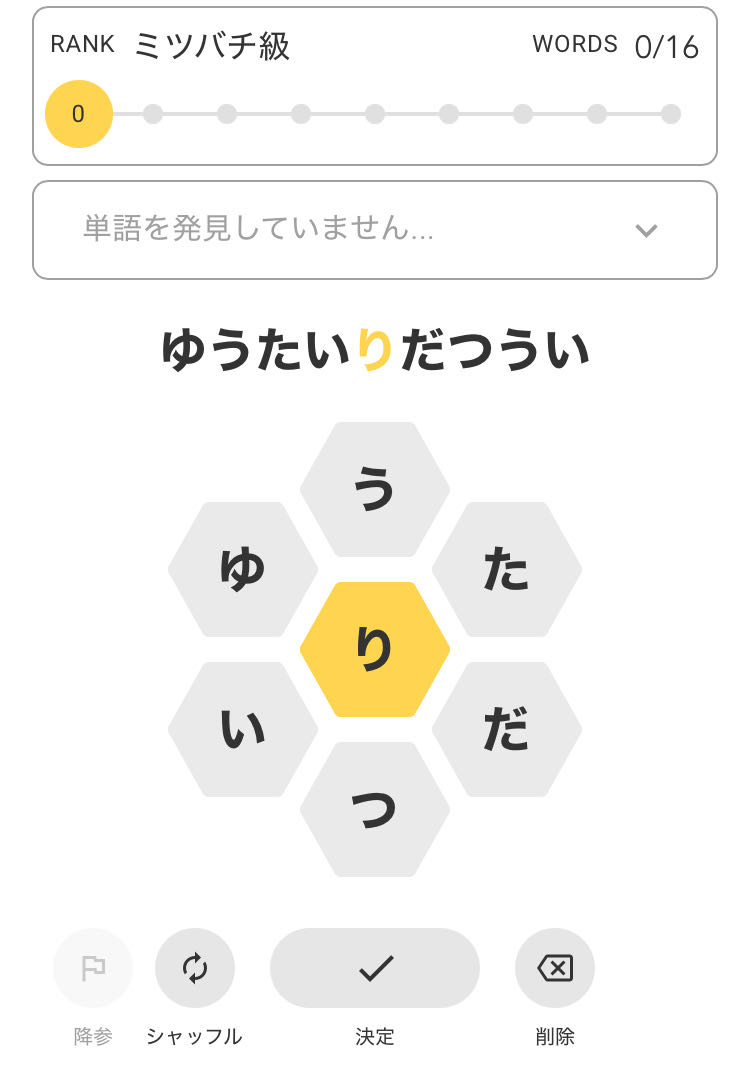Viewport: 750px width, 1076px height.
Task: Delete the last letter with 削除
Action: click(x=555, y=968)
